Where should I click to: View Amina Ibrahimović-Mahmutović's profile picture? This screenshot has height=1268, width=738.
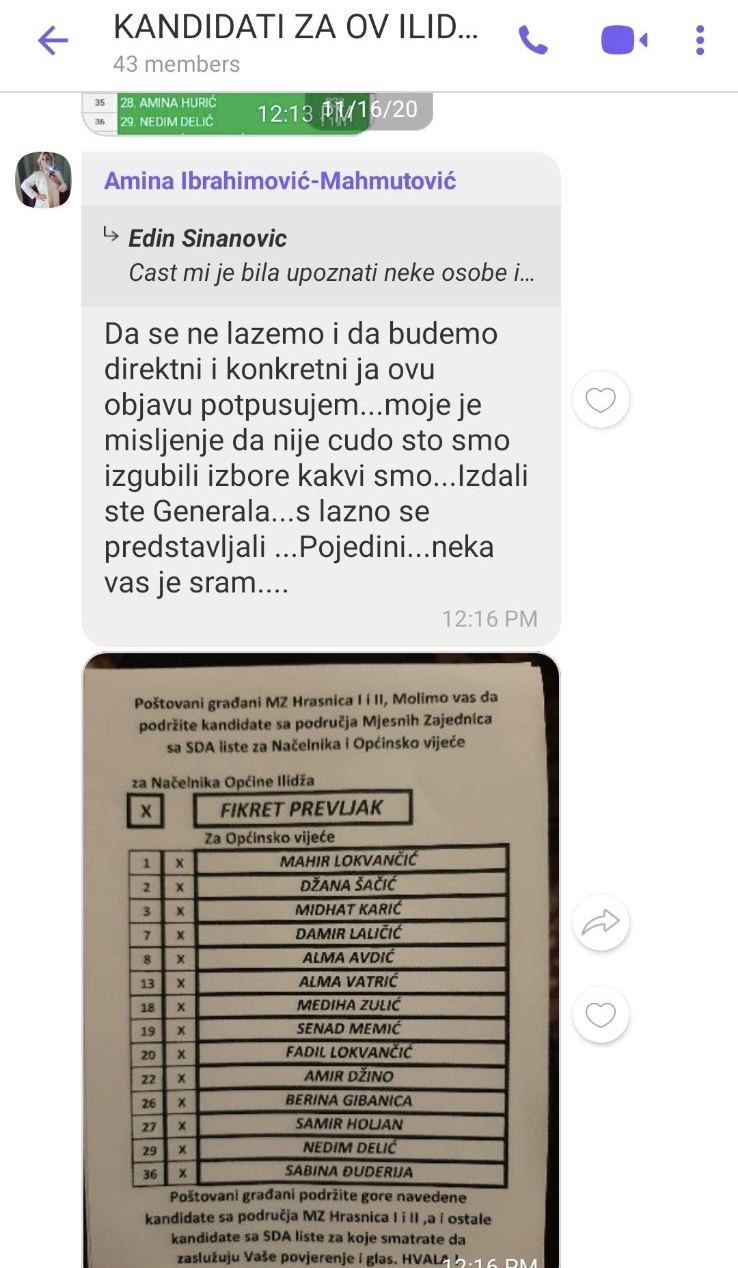pos(44,180)
